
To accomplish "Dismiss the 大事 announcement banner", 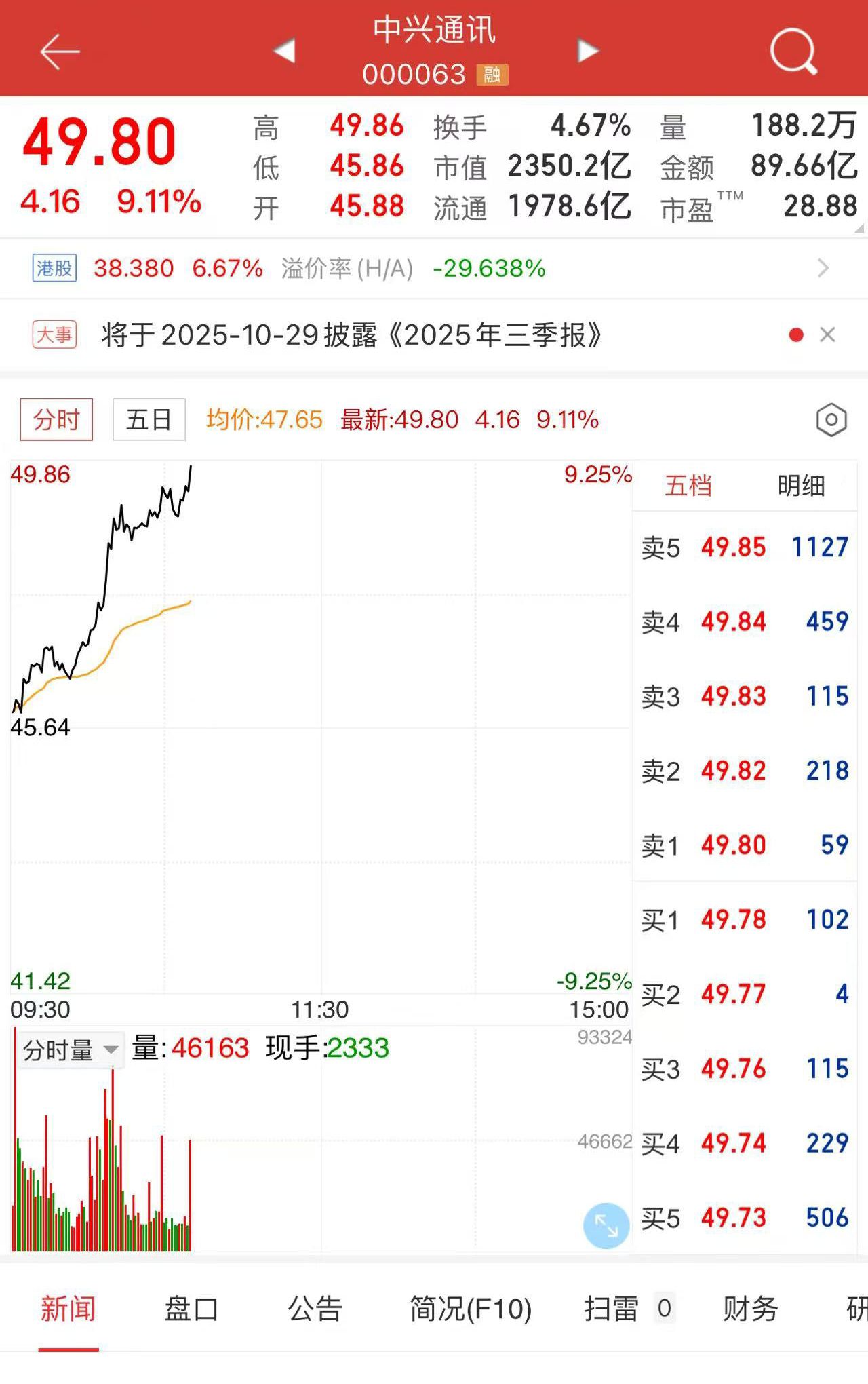I will (827, 334).
